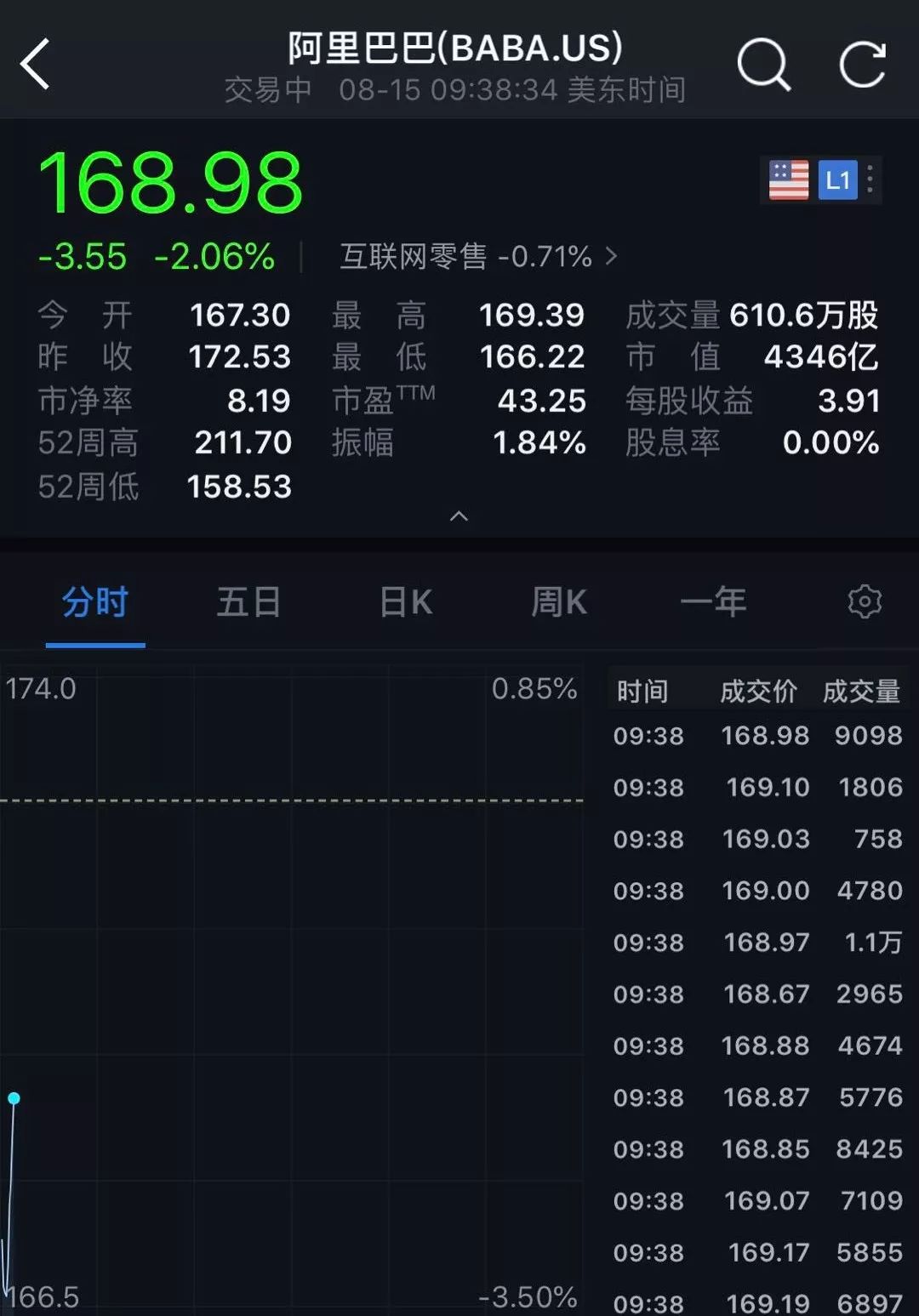Switch to the 分时 chart tab
The image size is (919, 1316).
[x=94, y=602]
